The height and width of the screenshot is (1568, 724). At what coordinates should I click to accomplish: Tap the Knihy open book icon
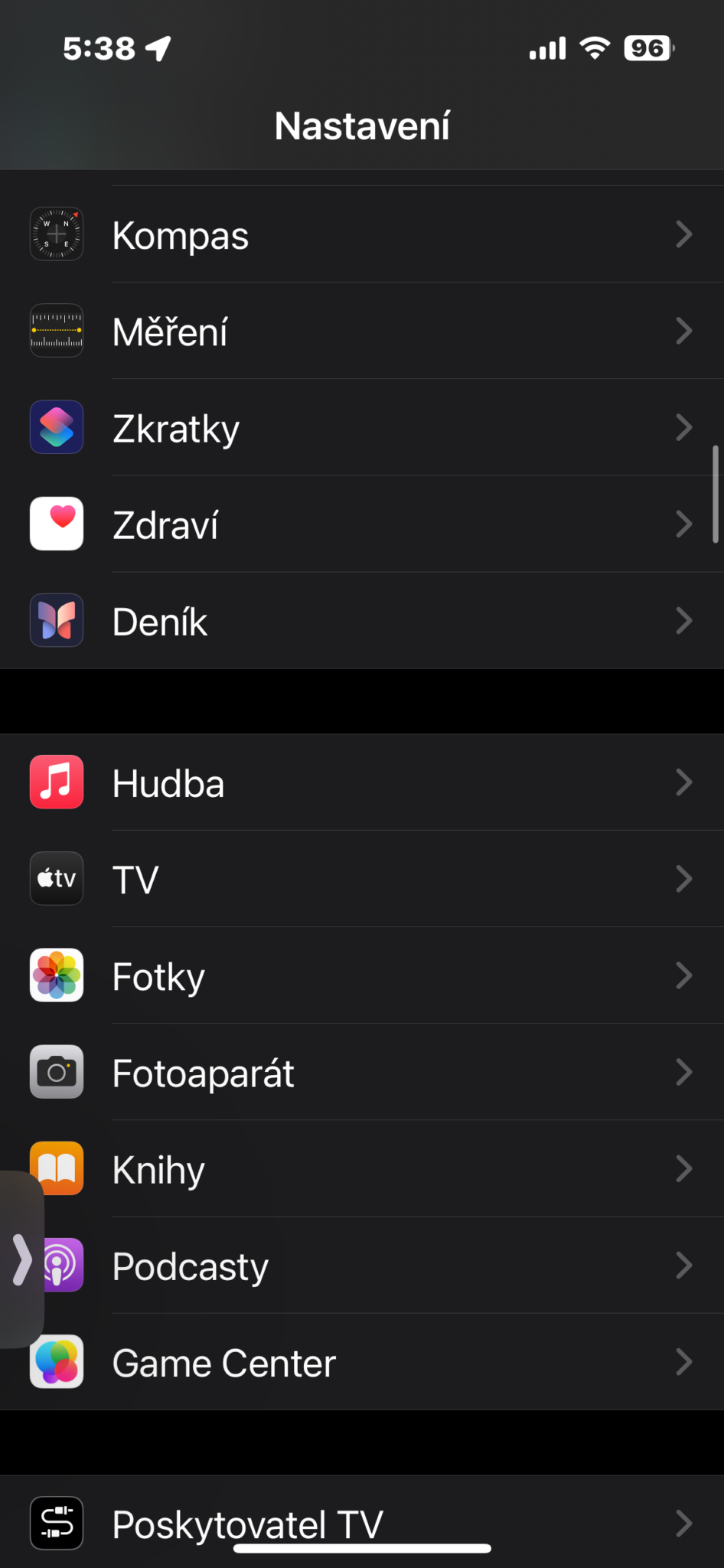click(56, 1169)
